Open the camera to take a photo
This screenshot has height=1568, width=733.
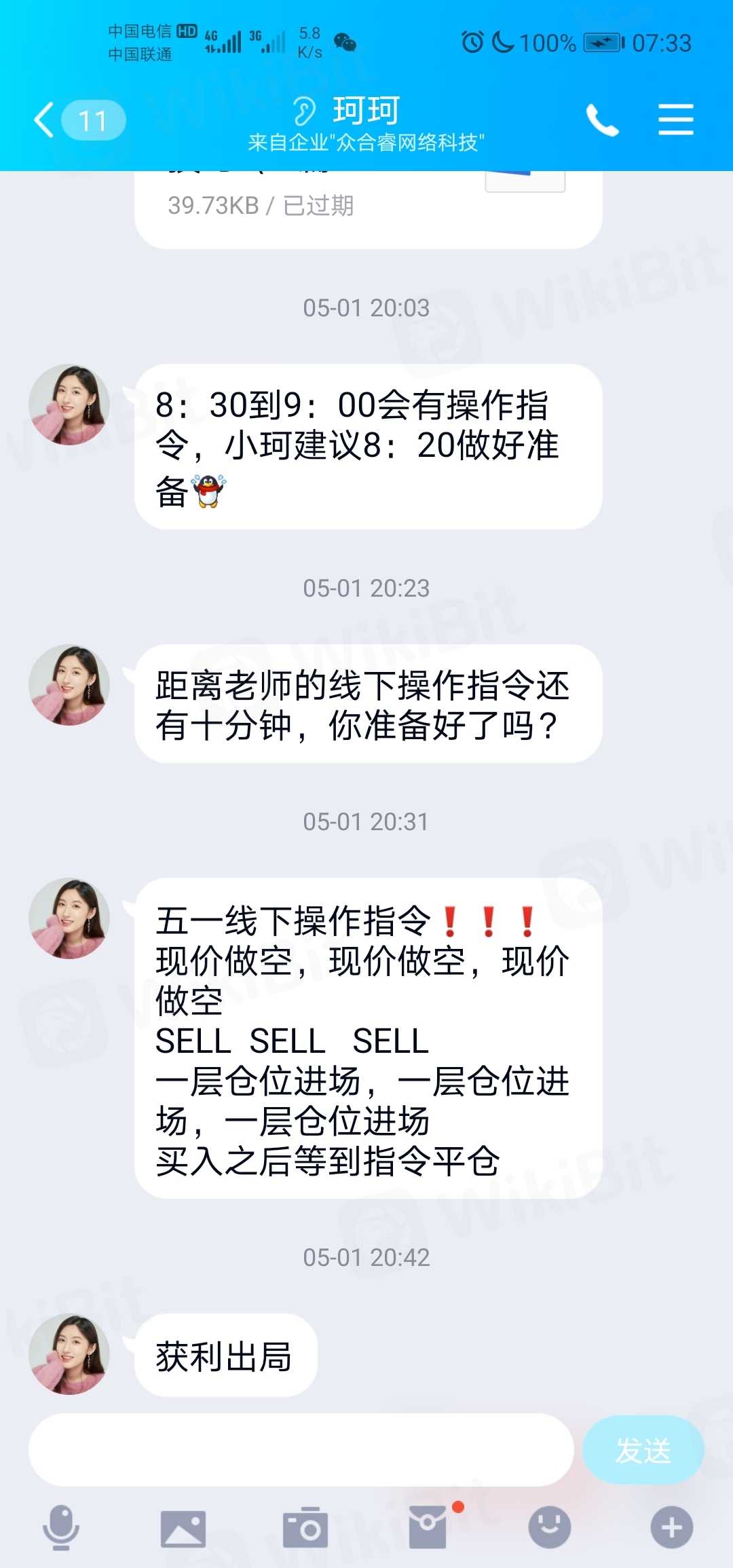305,1529
